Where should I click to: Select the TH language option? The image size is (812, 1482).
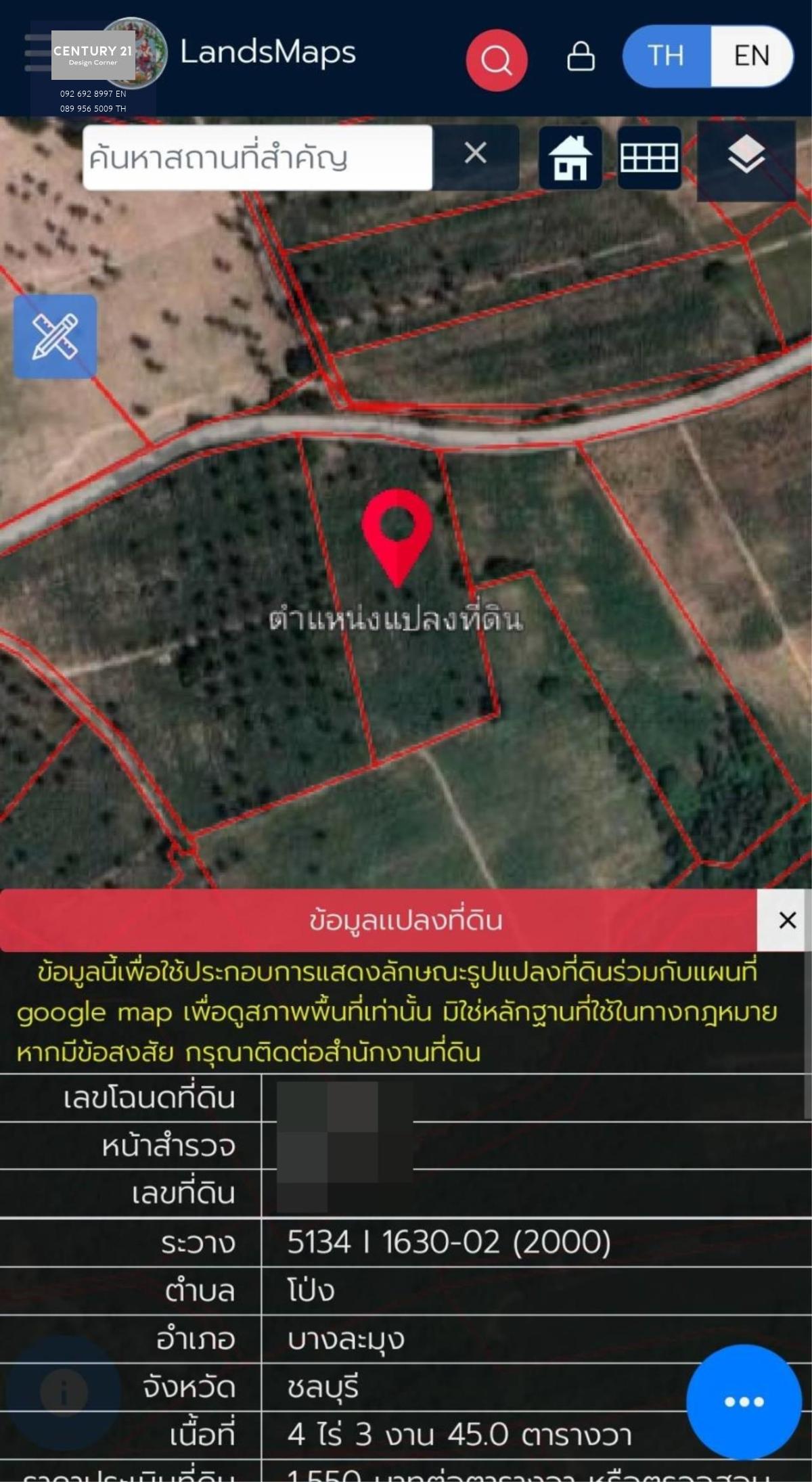click(x=666, y=56)
